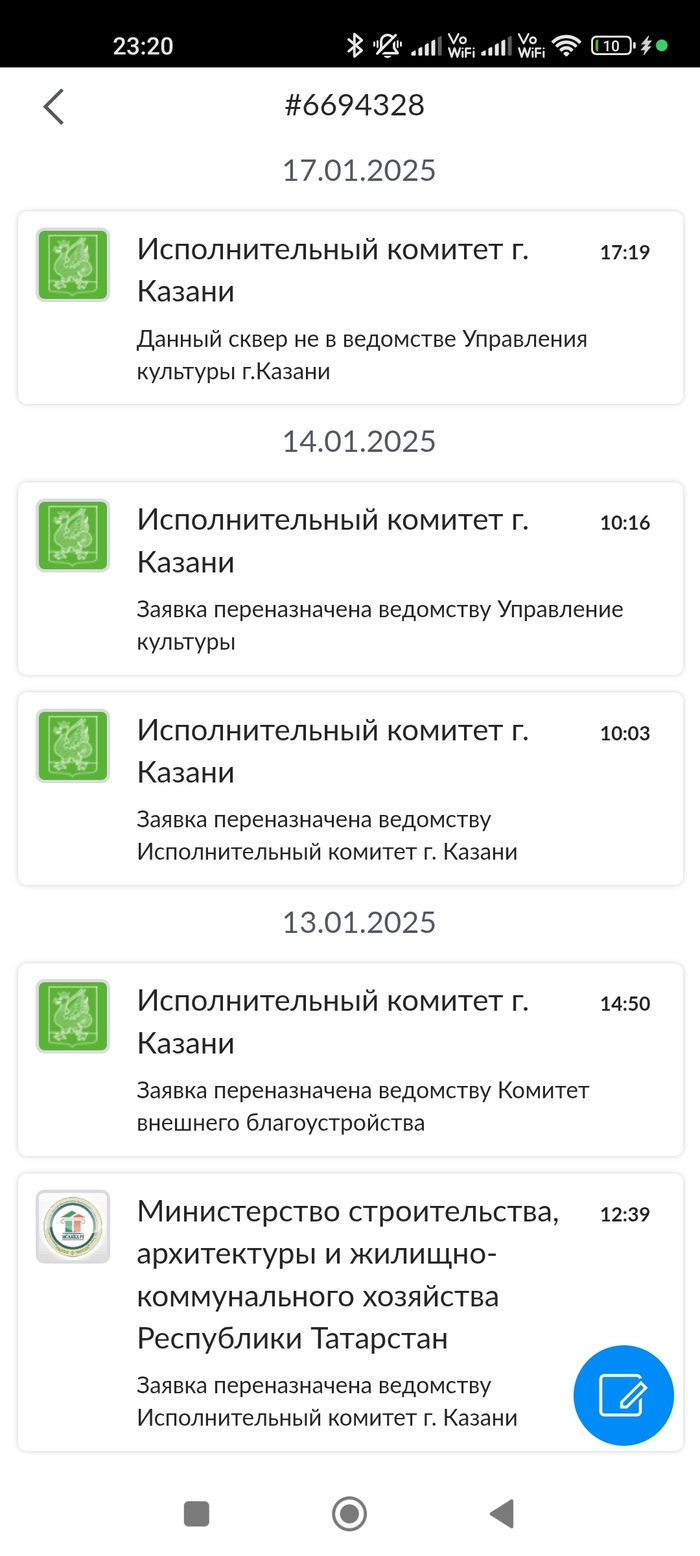Open the card about Комитет внешнего благоустройства
Viewport: 700px width, 1556px height.
350,1059
